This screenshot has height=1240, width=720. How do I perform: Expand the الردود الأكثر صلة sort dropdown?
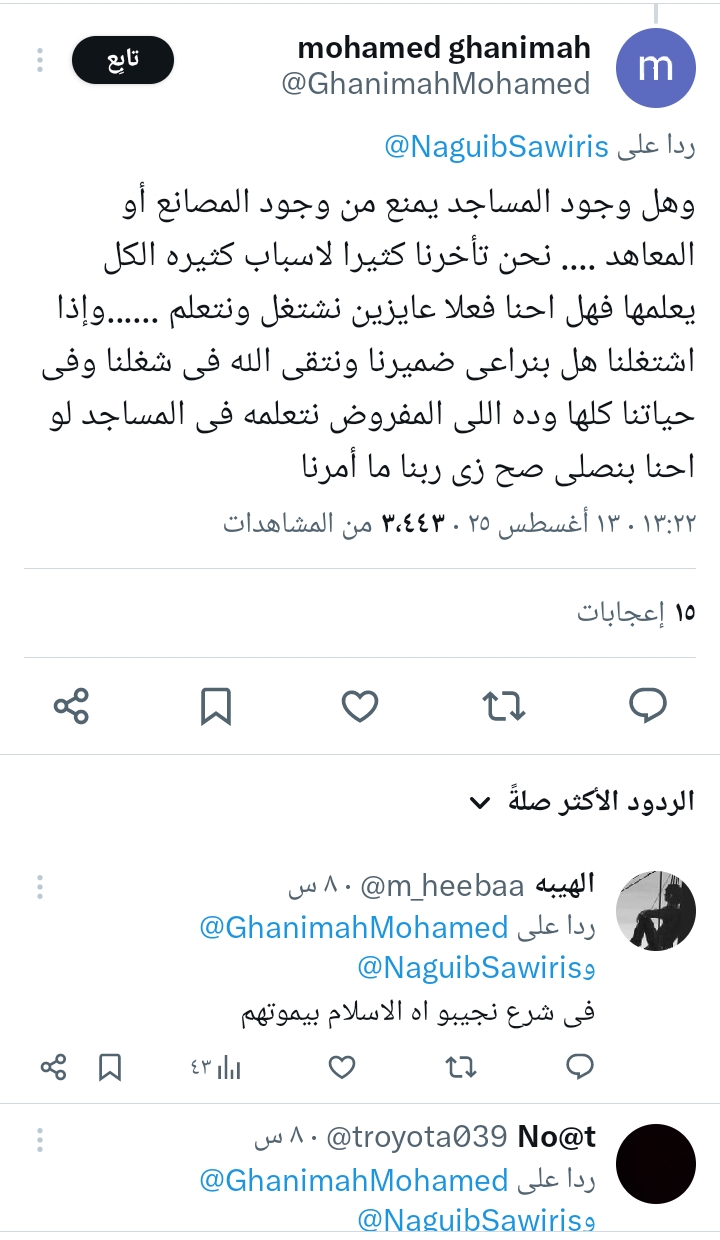pyautogui.click(x=480, y=802)
